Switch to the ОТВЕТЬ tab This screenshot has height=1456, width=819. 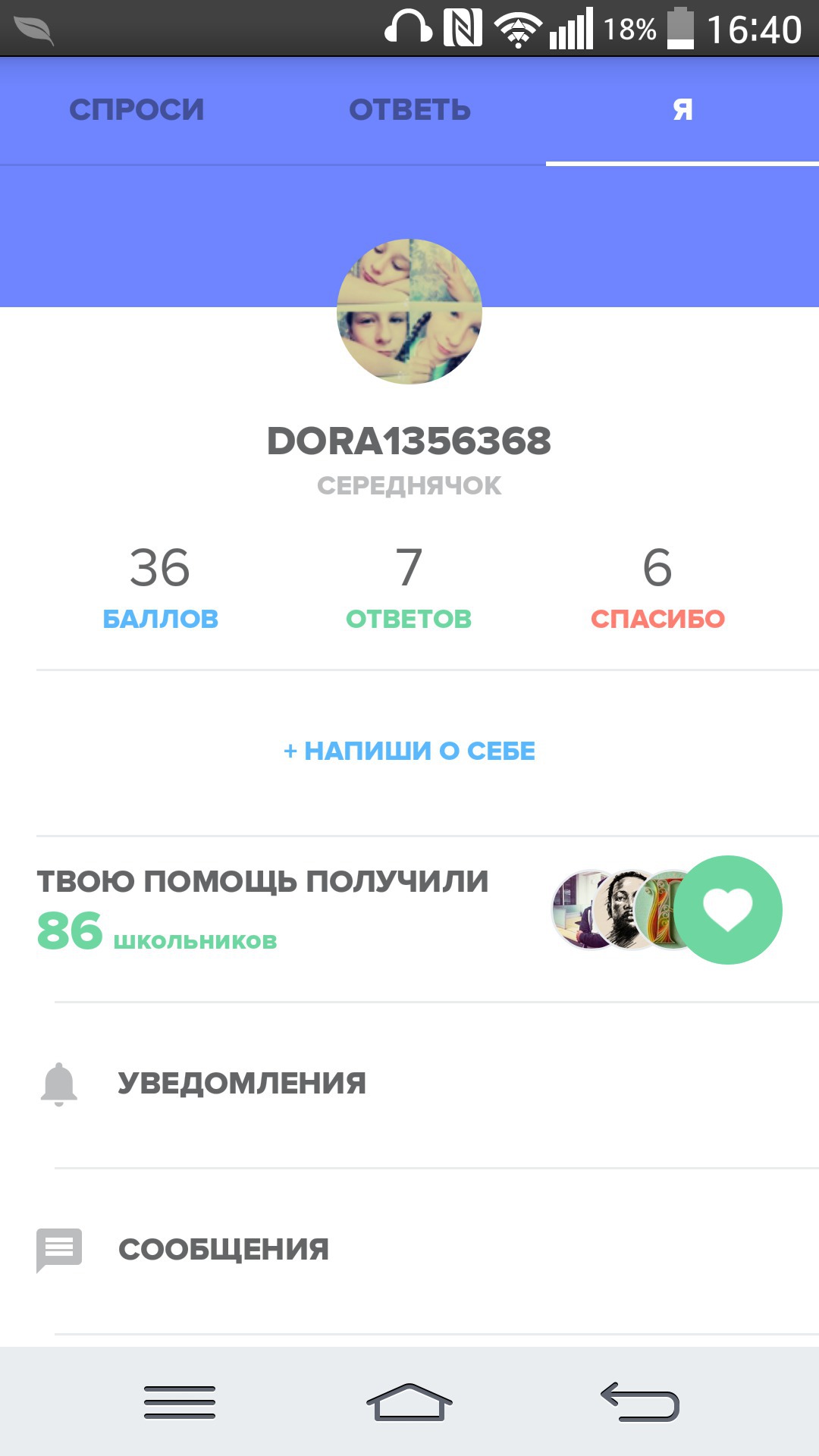(409, 110)
